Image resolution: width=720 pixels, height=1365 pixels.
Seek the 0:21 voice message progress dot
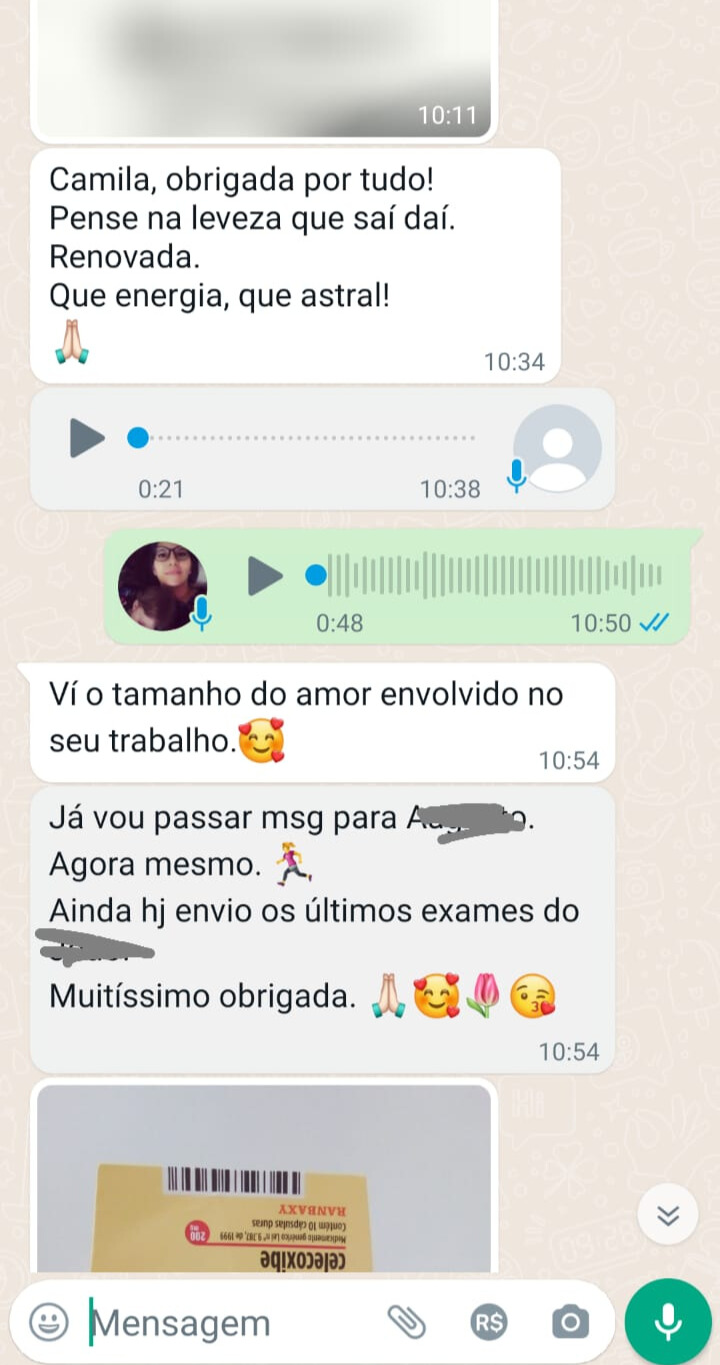pos(138,437)
